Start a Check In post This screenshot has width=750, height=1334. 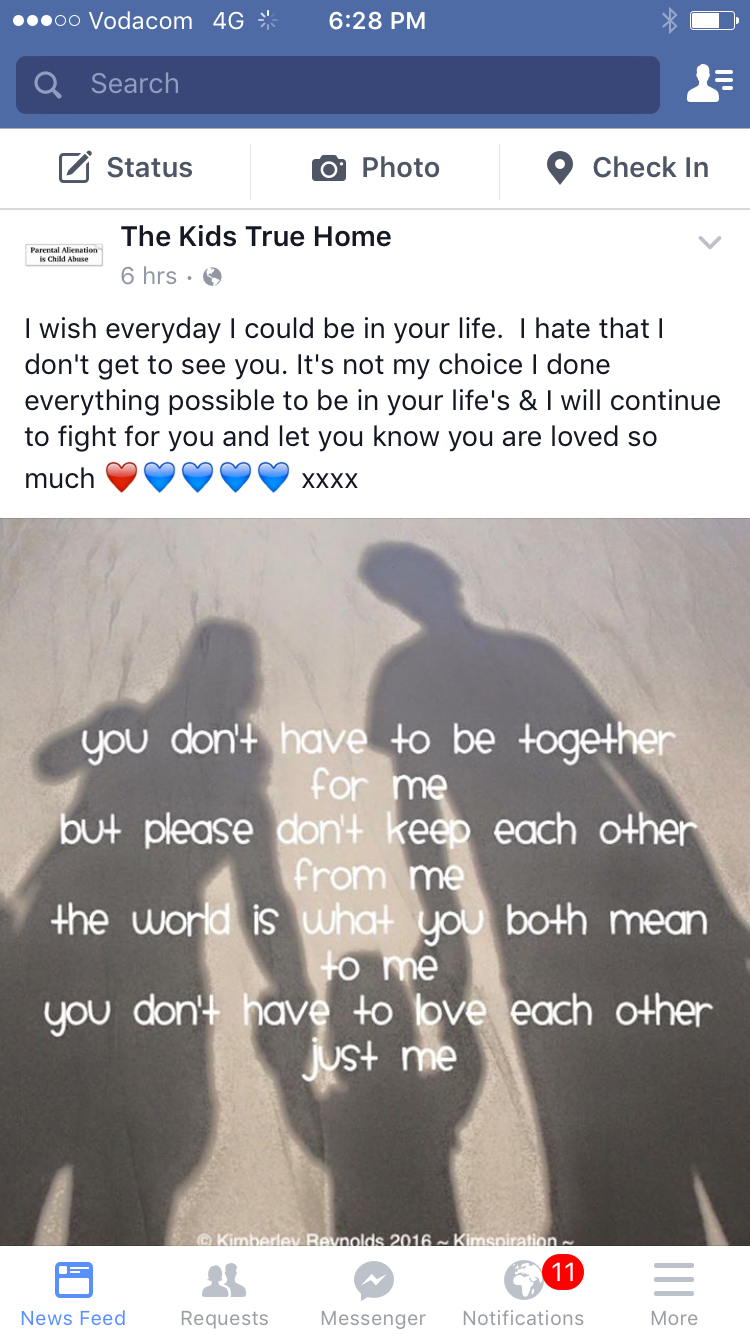[x=628, y=168]
